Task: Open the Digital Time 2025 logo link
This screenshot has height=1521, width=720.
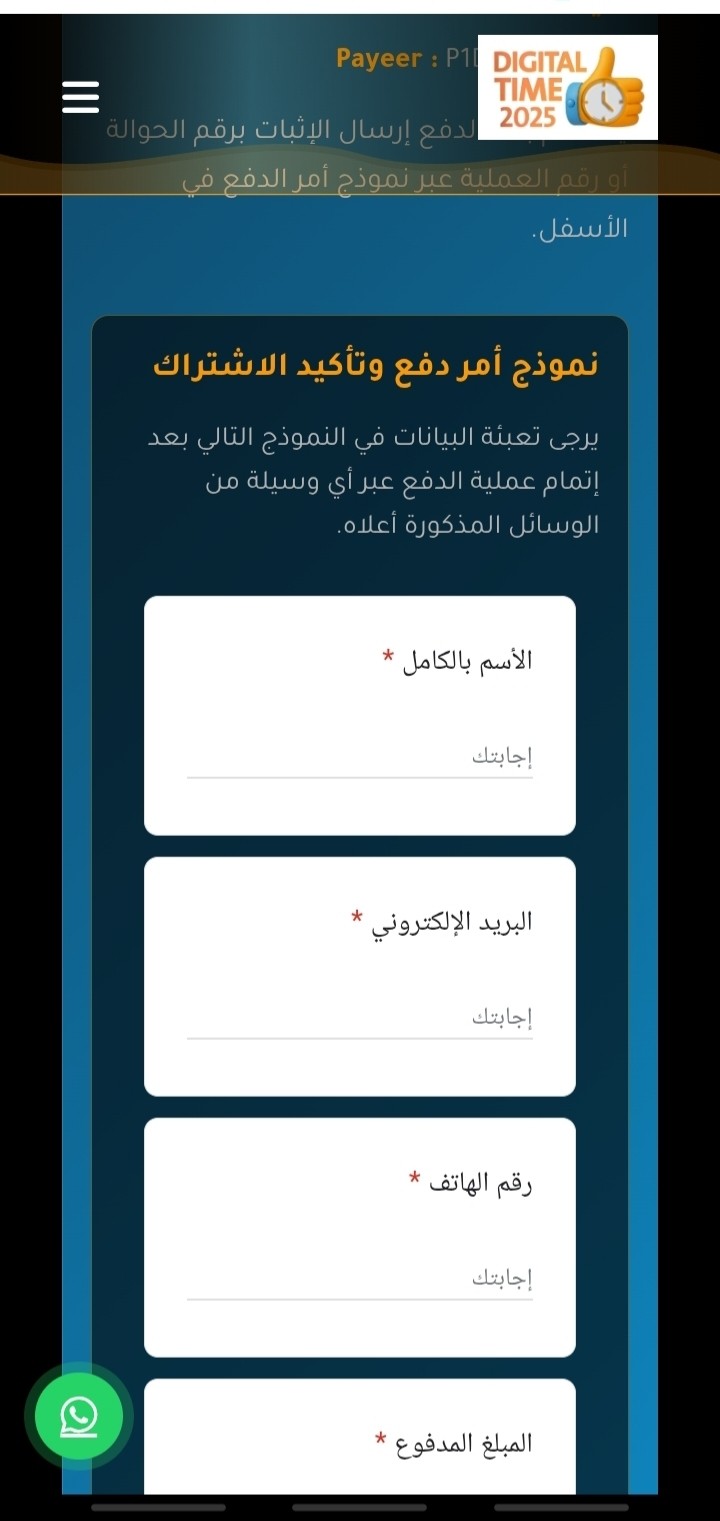Action: tap(567, 88)
